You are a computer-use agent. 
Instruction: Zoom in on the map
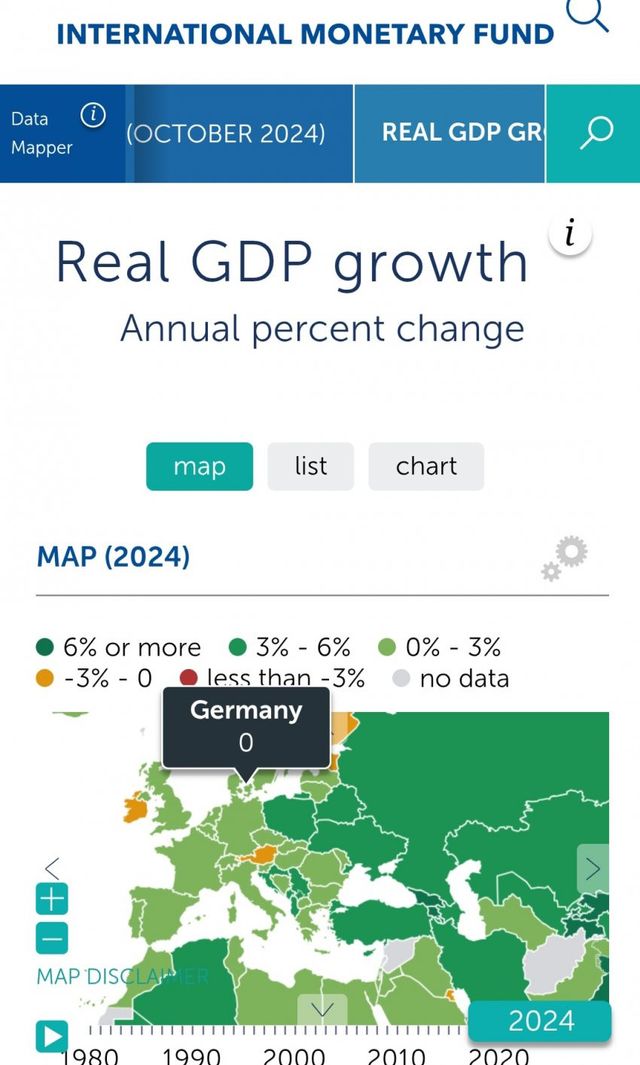(x=52, y=899)
